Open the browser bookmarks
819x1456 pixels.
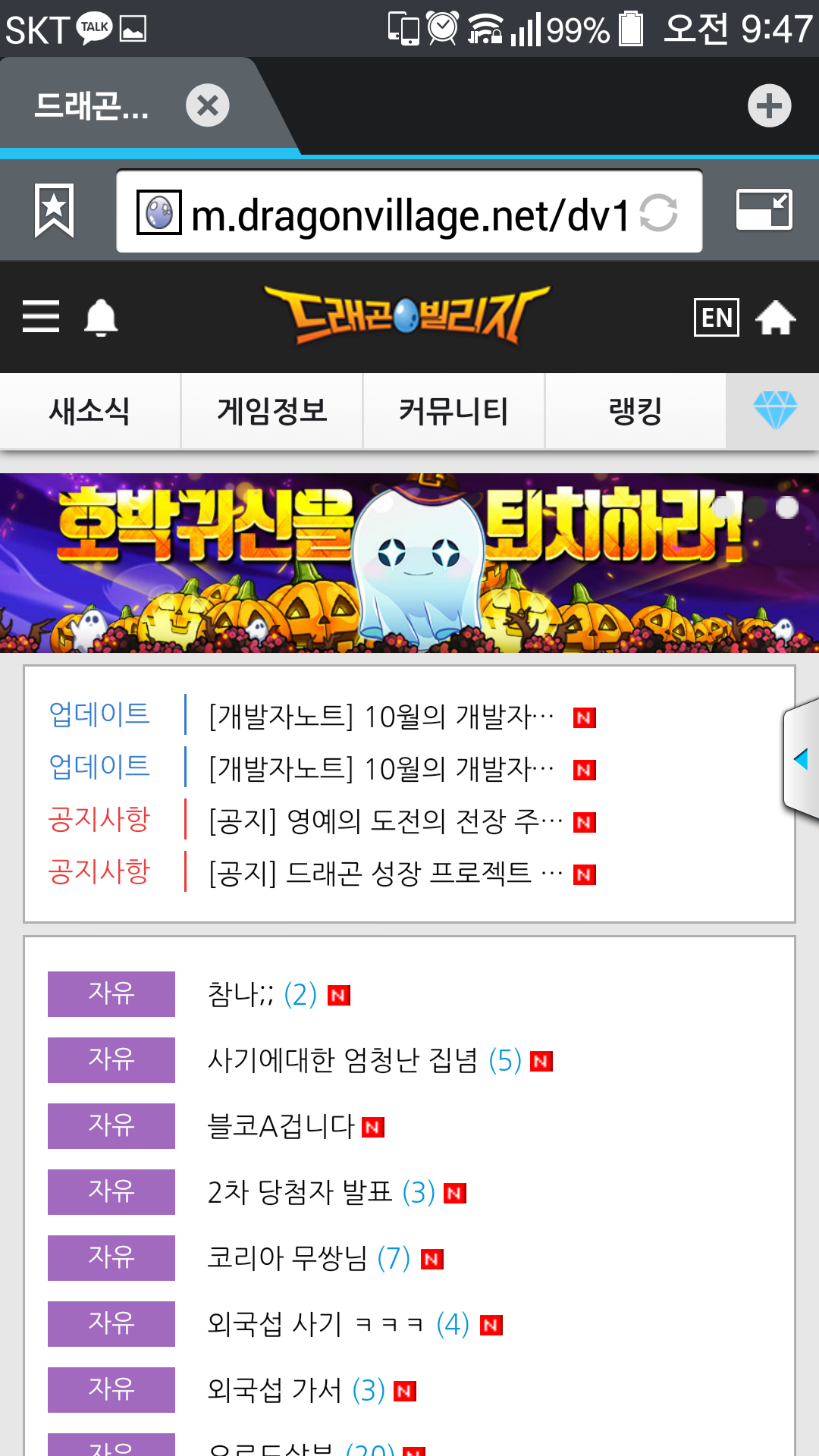click(55, 211)
